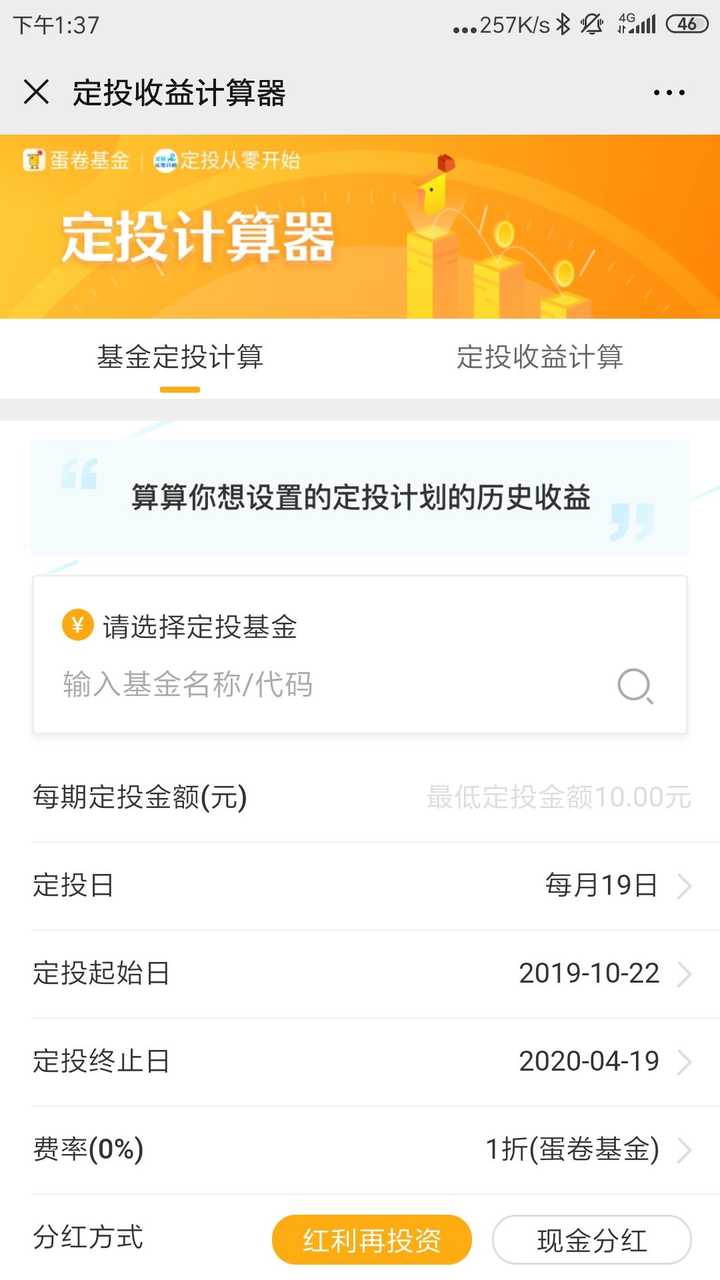Screen dimensions: 720x1280
Task: Switch to the 定投收益计算 tab
Action: point(540,357)
